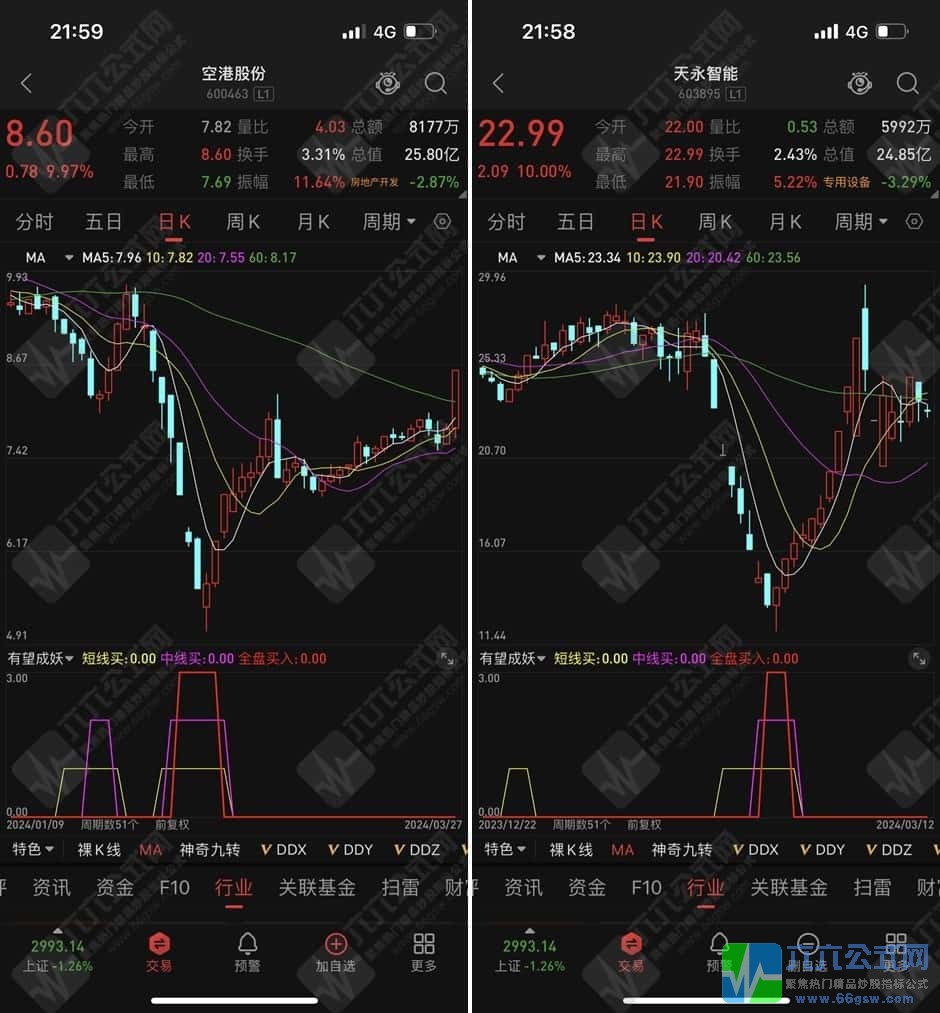
Task: Open the F10 stock information page
Action: (x=173, y=888)
